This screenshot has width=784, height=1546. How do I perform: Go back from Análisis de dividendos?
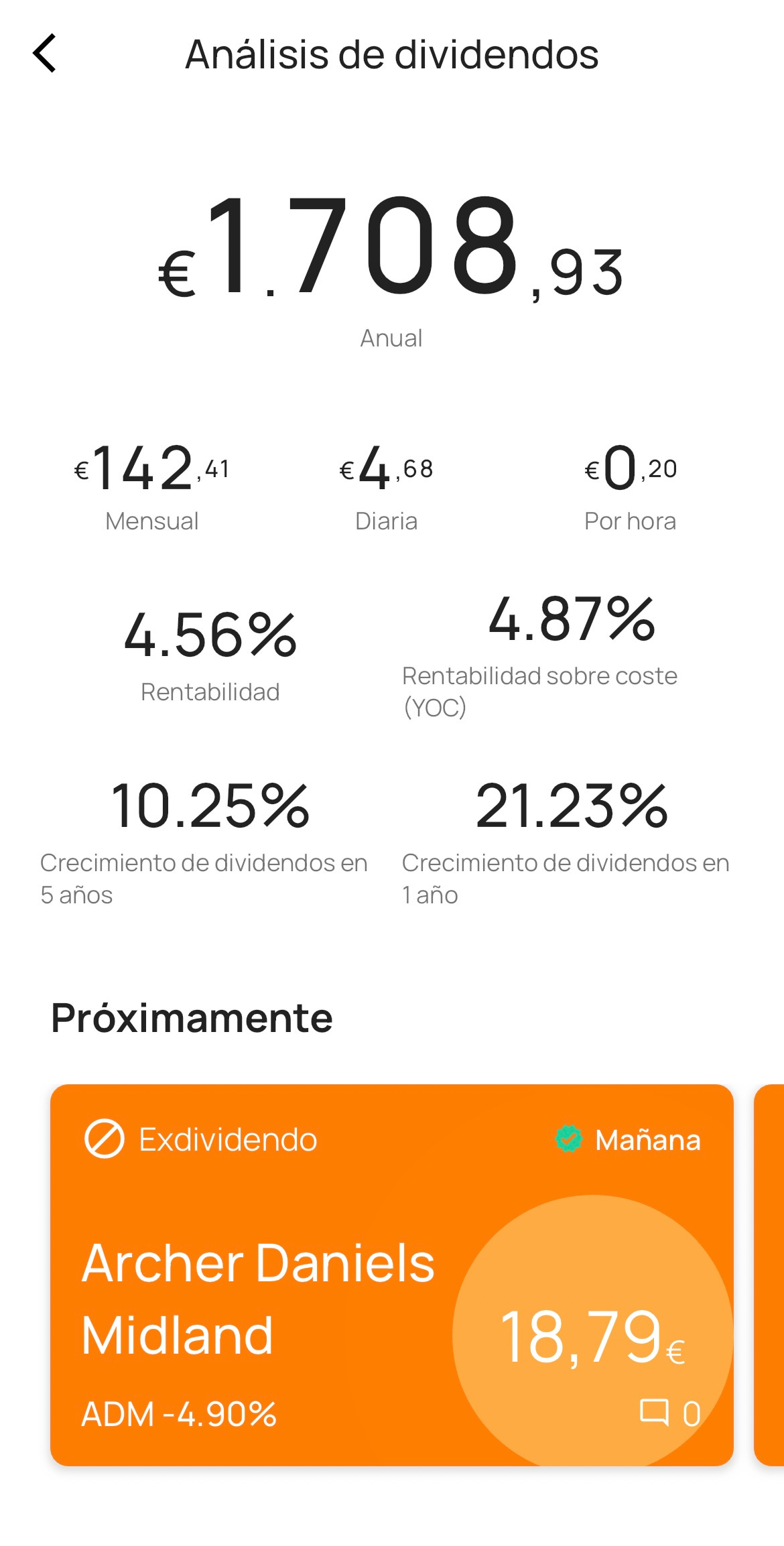point(45,54)
